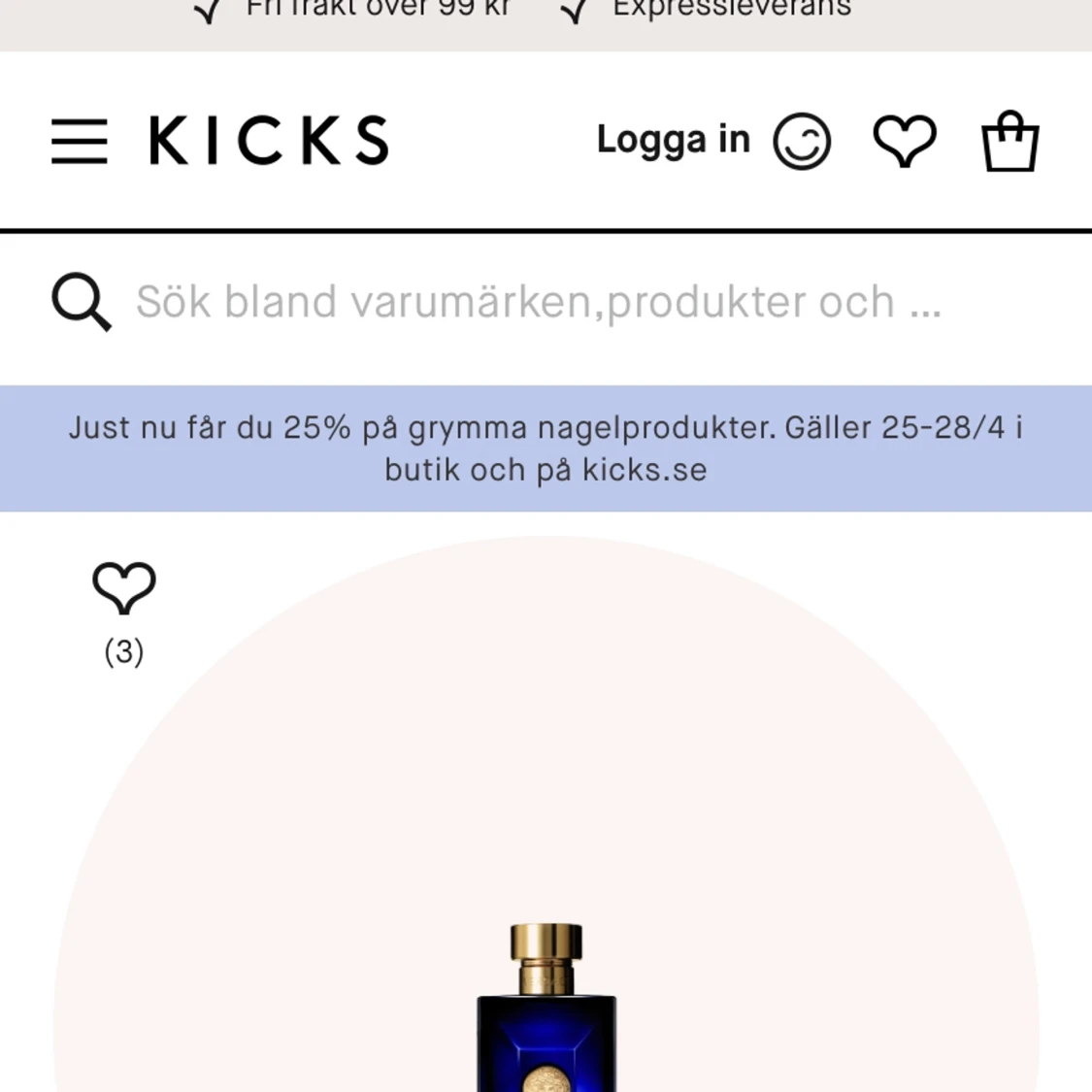Go to the KICKS home page
The height and width of the screenshot is (1092, 1092).
click(269, 141)
